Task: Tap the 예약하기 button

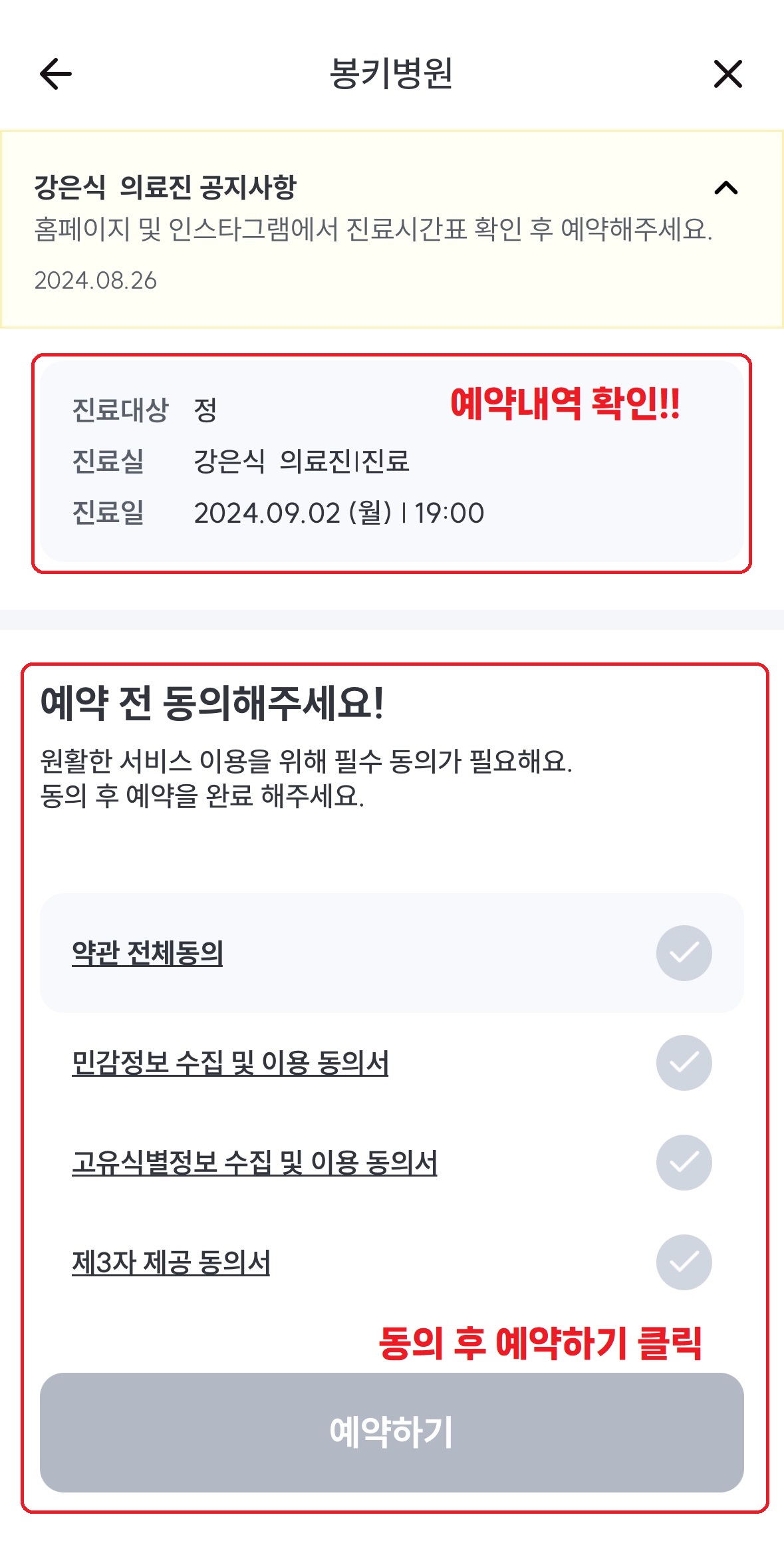Action: click(392, 1432)
